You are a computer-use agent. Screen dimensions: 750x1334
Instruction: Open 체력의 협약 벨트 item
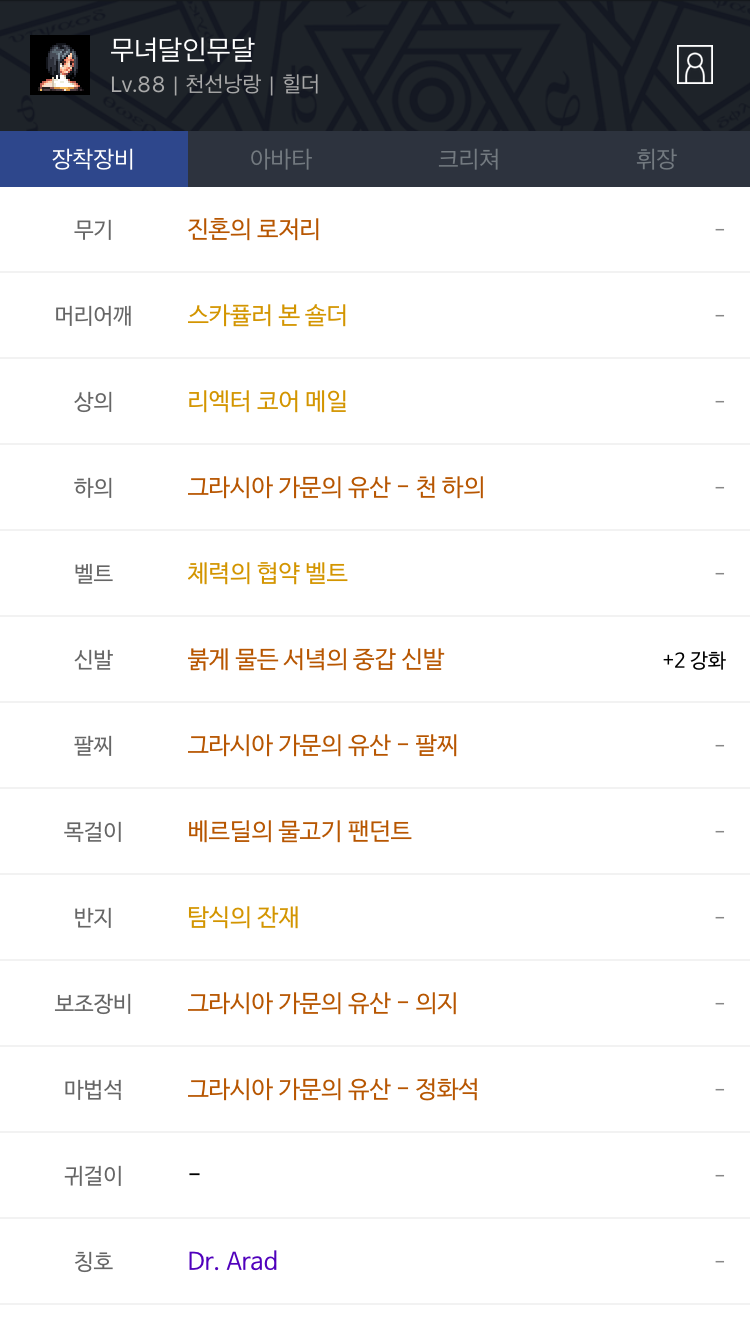pos(267,573)
